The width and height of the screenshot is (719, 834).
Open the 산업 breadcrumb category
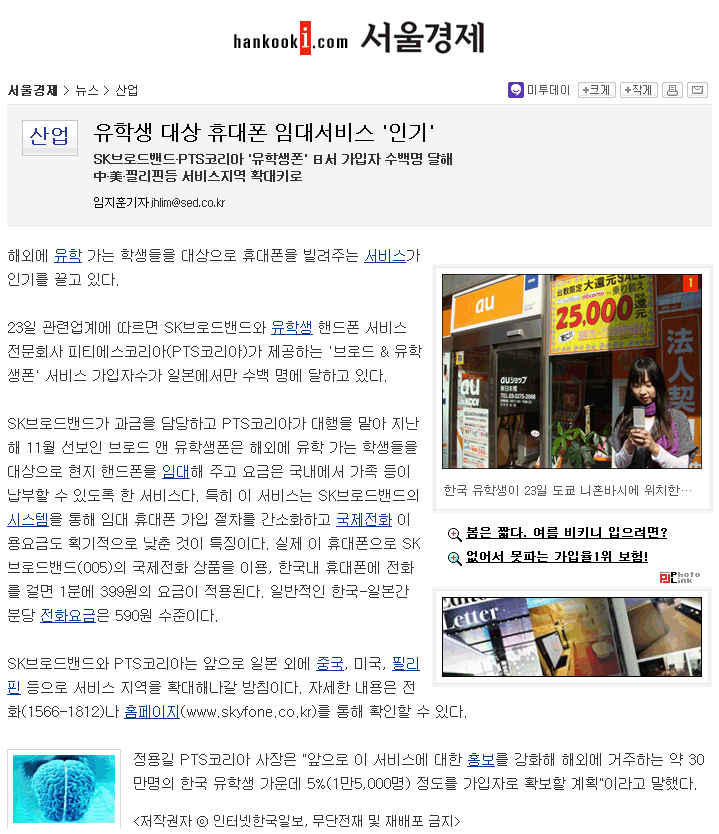tap(126, 90)
